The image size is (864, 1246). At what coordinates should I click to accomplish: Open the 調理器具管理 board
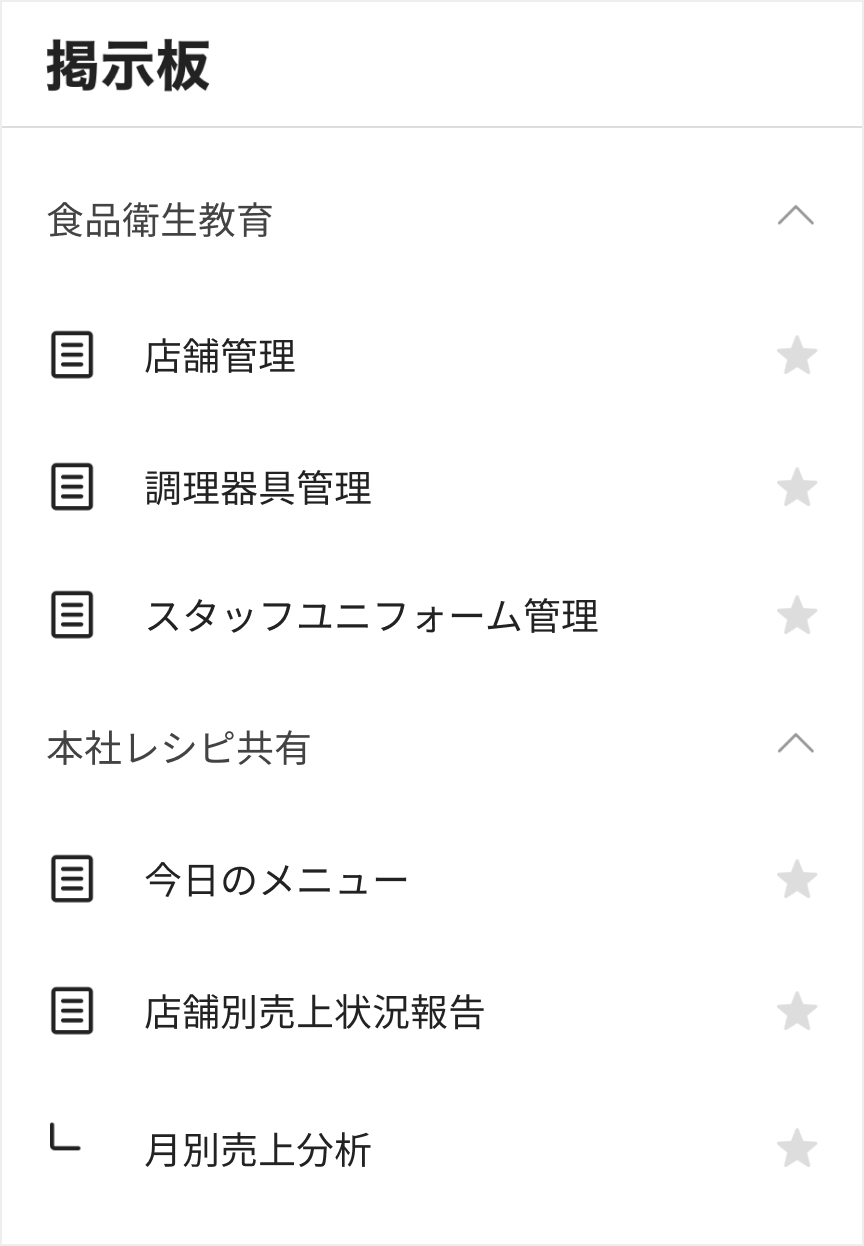258,488
